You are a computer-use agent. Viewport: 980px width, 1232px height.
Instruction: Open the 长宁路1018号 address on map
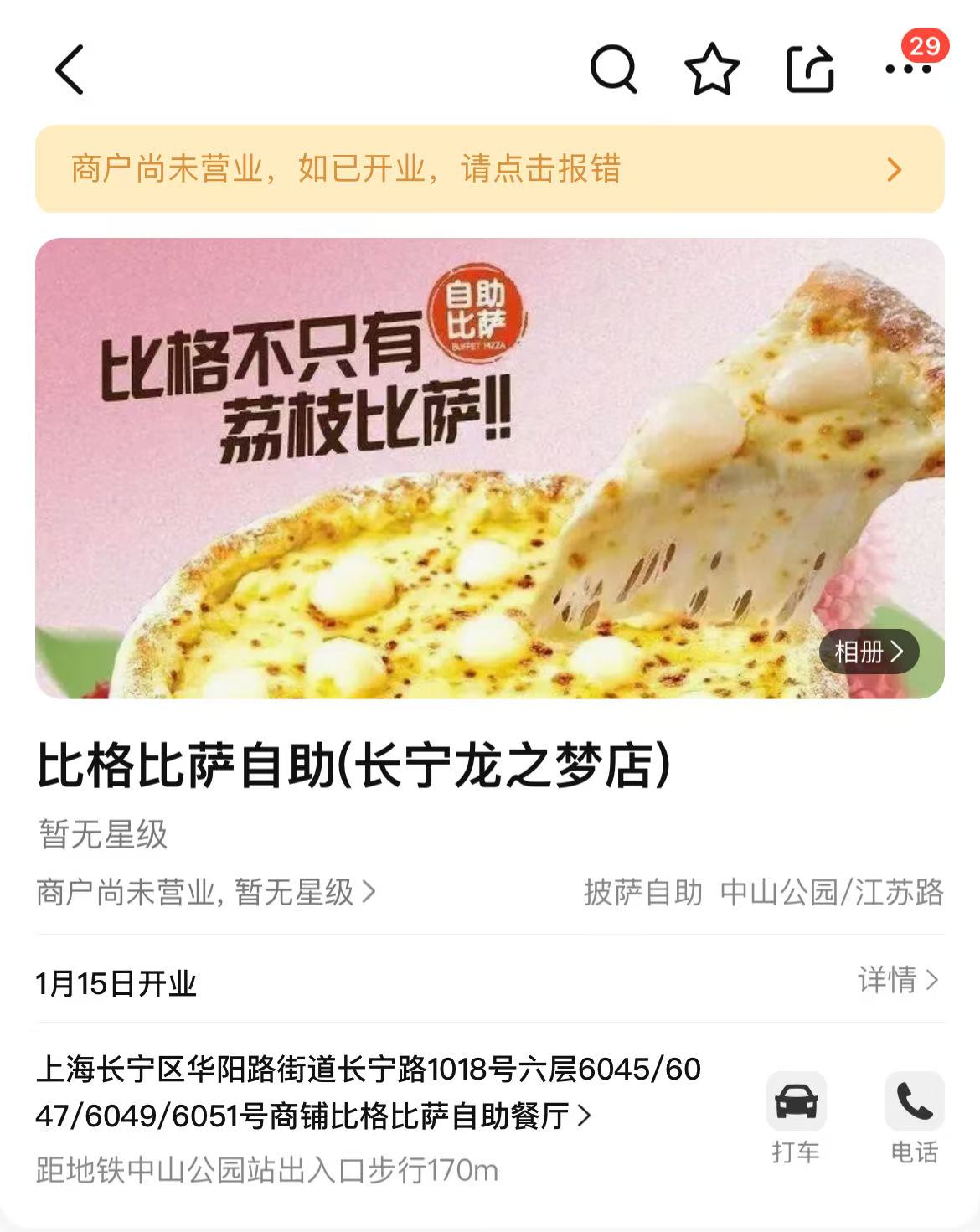point(369,1092)
